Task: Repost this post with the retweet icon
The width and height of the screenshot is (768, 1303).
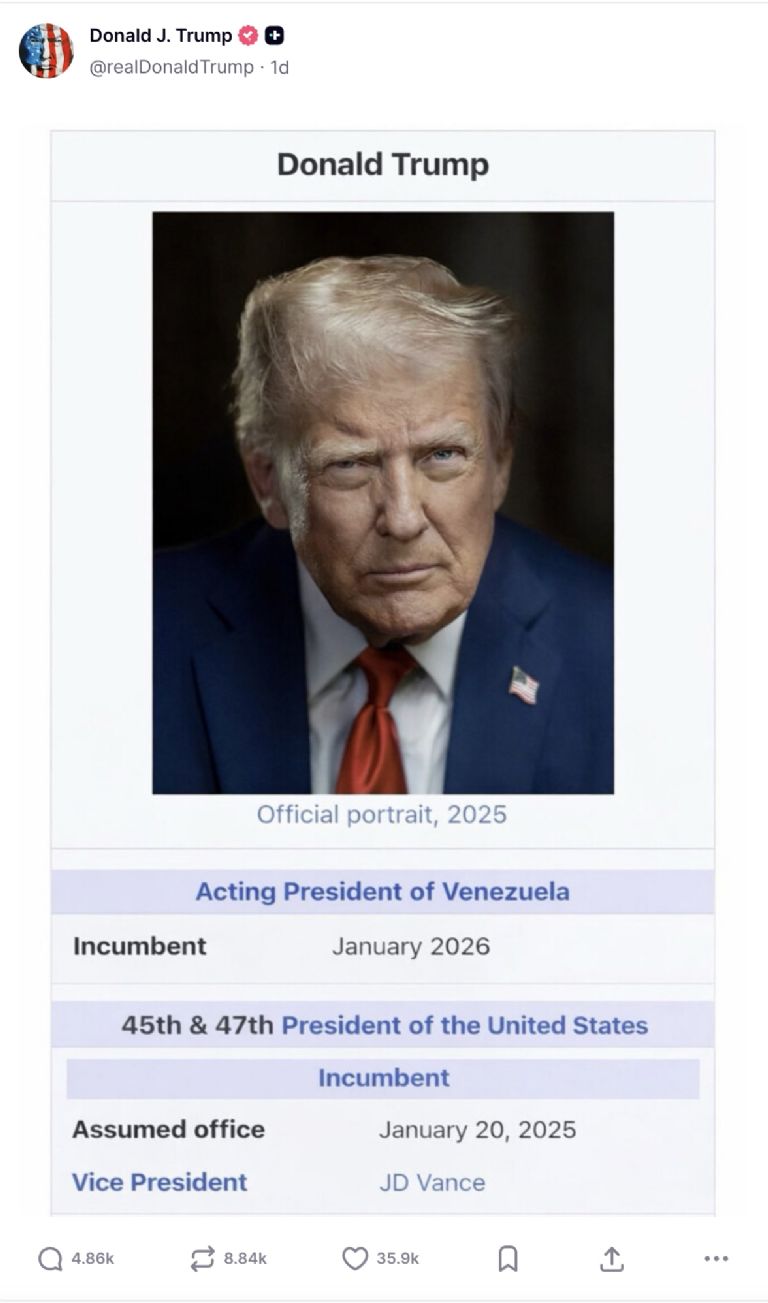Action: click(203, 1259)
